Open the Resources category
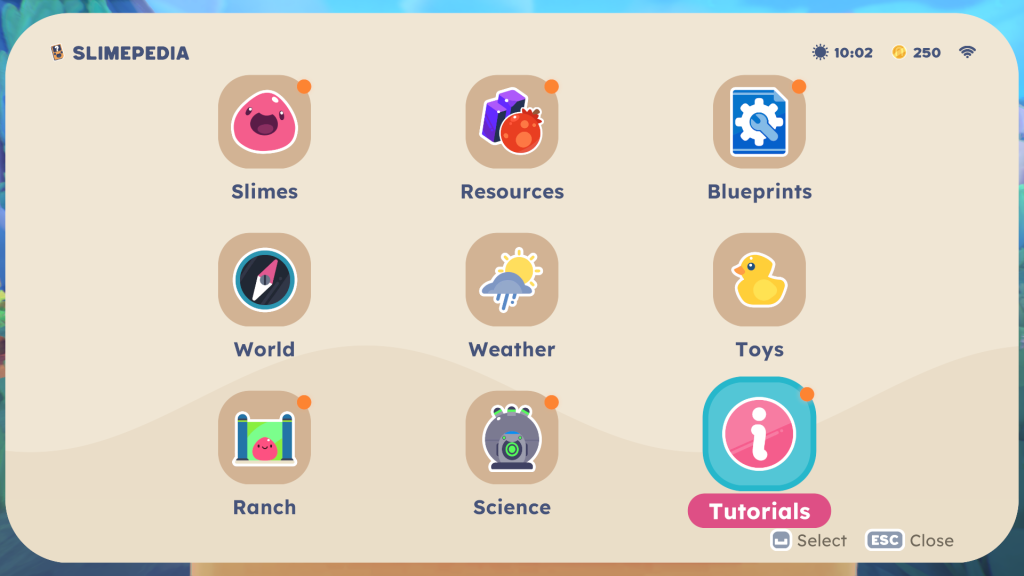Viewport: 1024px width, 576px height. [512, 122]
